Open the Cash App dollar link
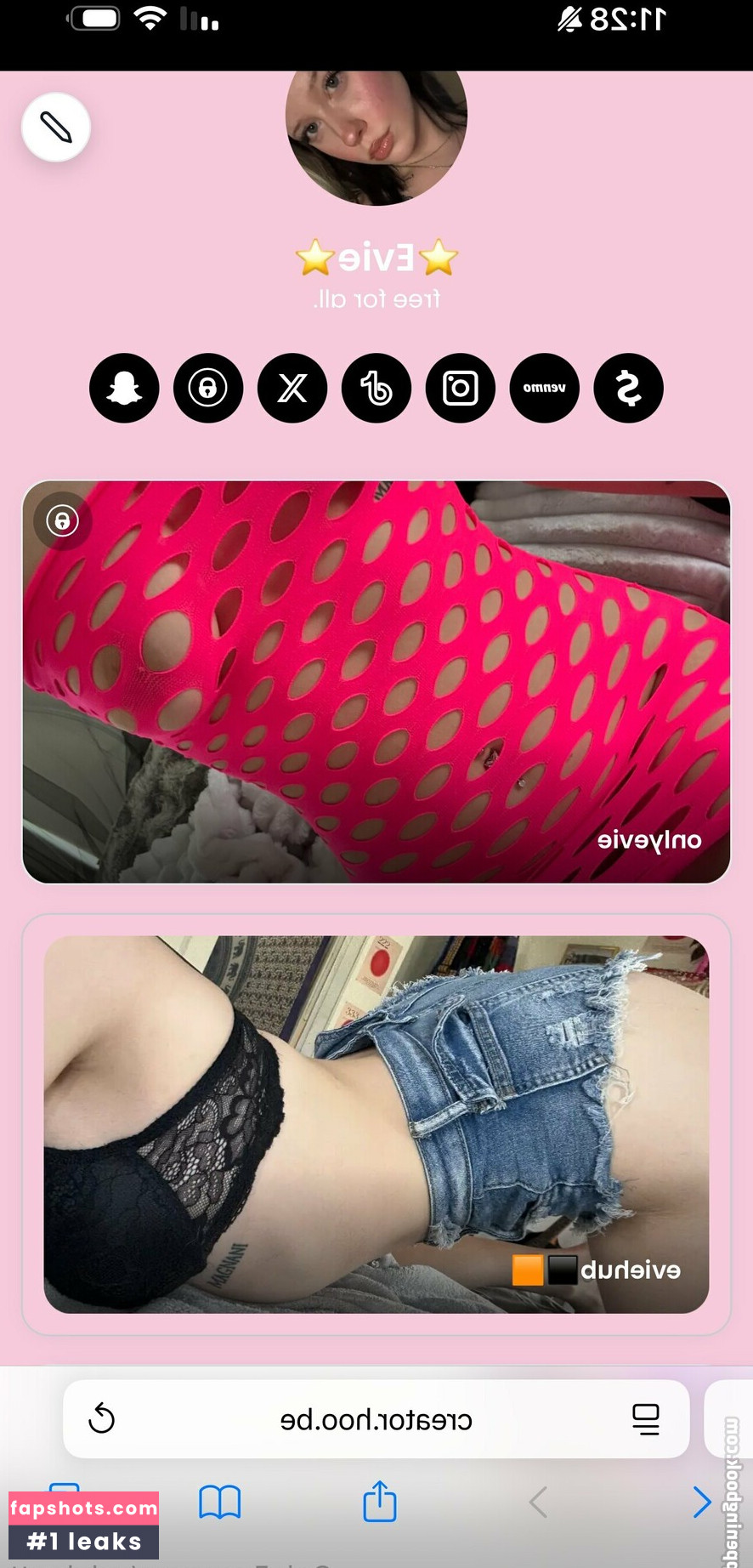753x1568 pixels. 628,389
